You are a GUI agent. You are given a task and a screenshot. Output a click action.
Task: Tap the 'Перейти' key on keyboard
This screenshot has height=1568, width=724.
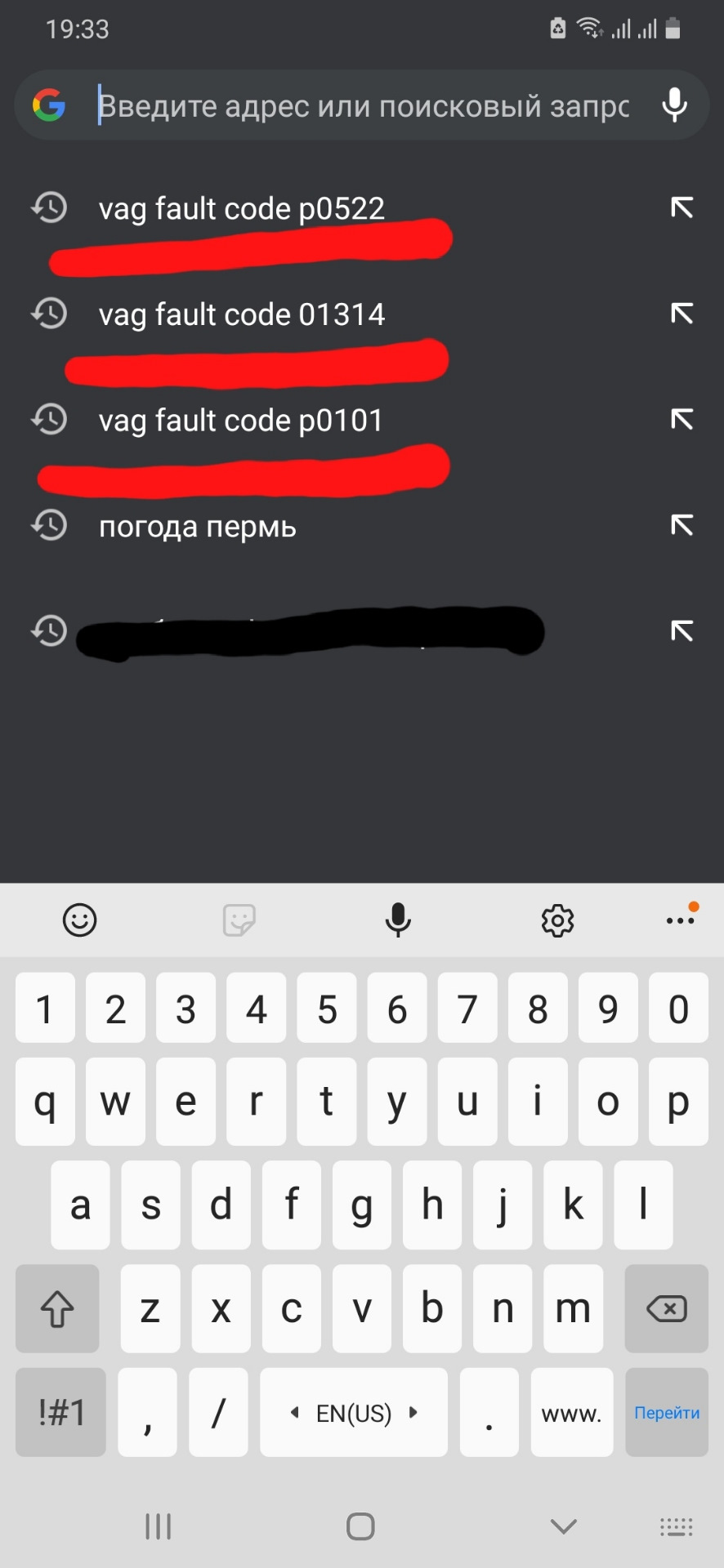667,1413
